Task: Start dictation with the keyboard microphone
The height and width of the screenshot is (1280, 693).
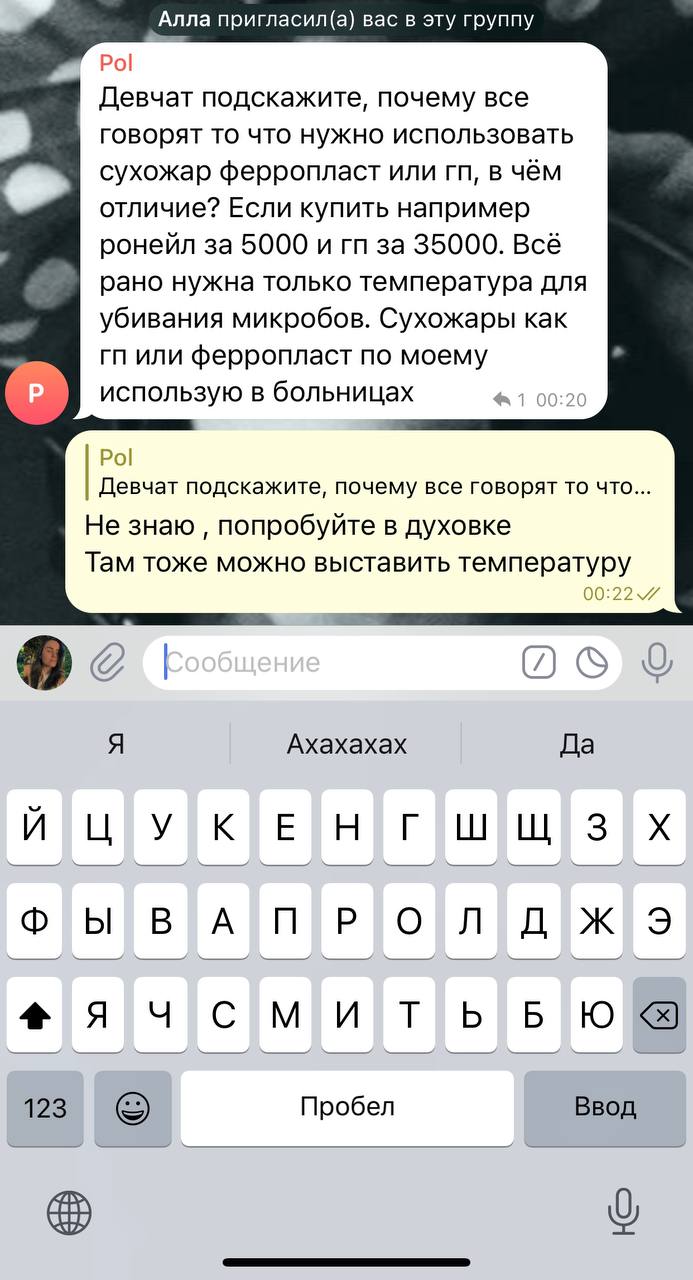Action: [623, 1212]
